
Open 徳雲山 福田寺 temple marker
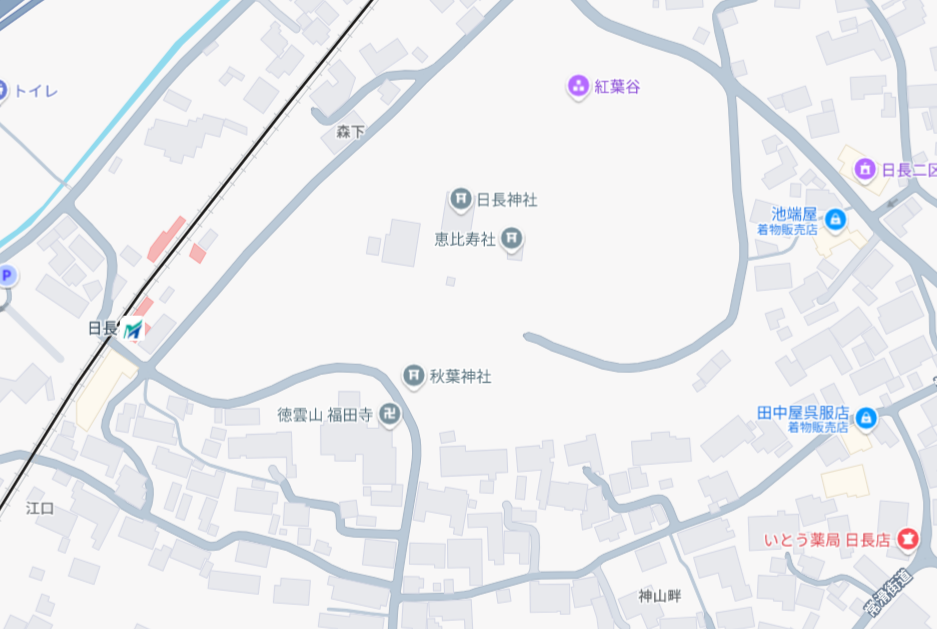[392, 415]
